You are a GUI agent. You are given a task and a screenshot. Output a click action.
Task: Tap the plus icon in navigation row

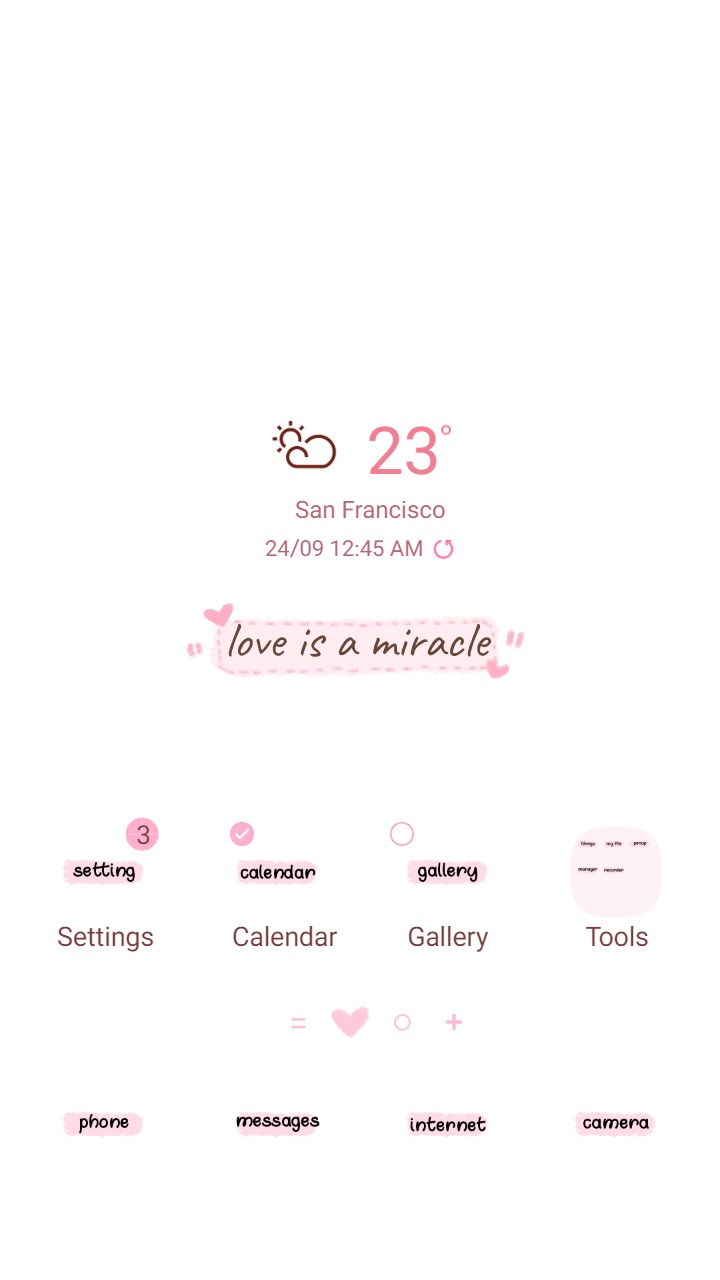coord(454,1021)
